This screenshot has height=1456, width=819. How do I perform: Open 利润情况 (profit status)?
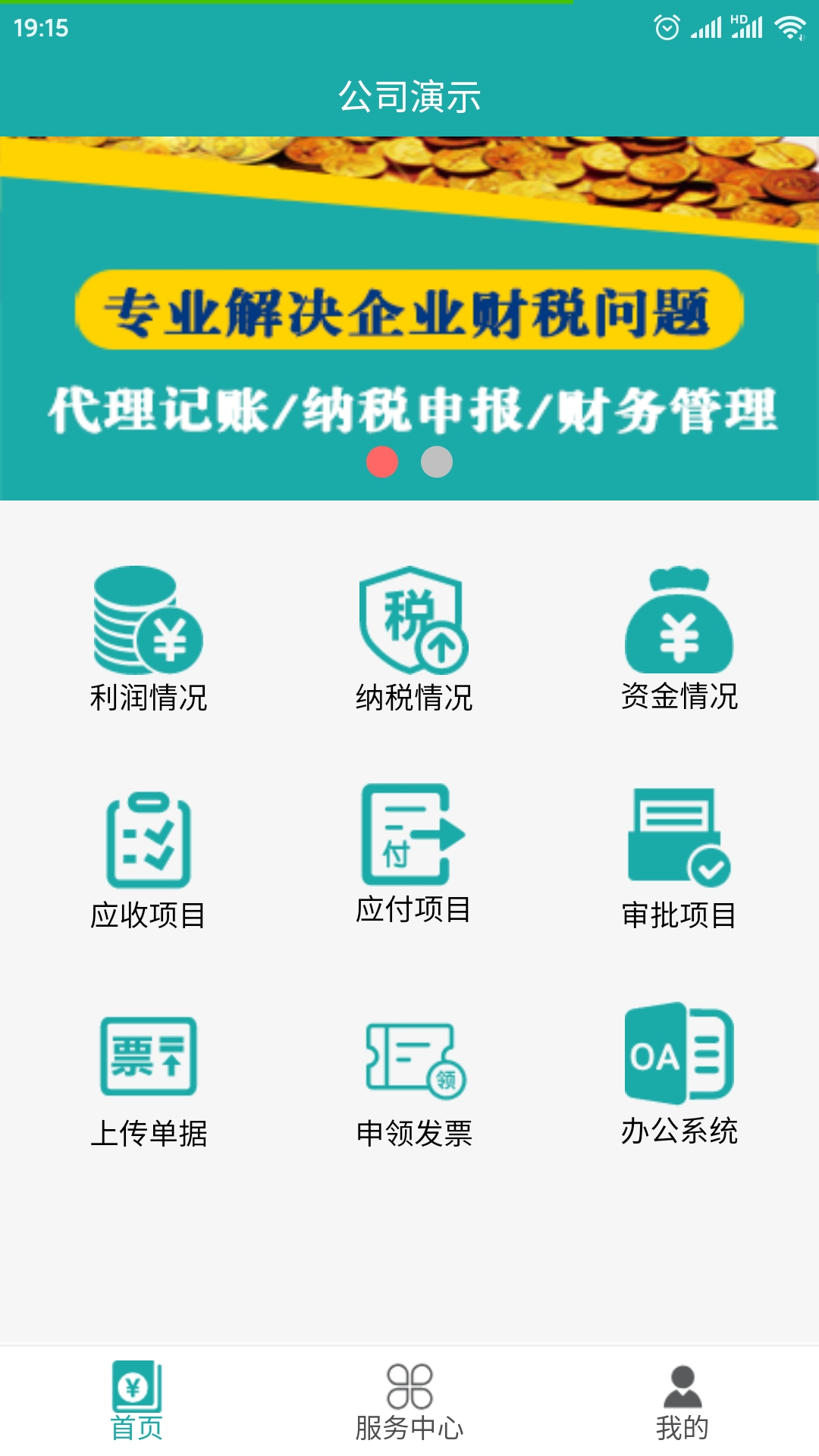click(149, 639)
